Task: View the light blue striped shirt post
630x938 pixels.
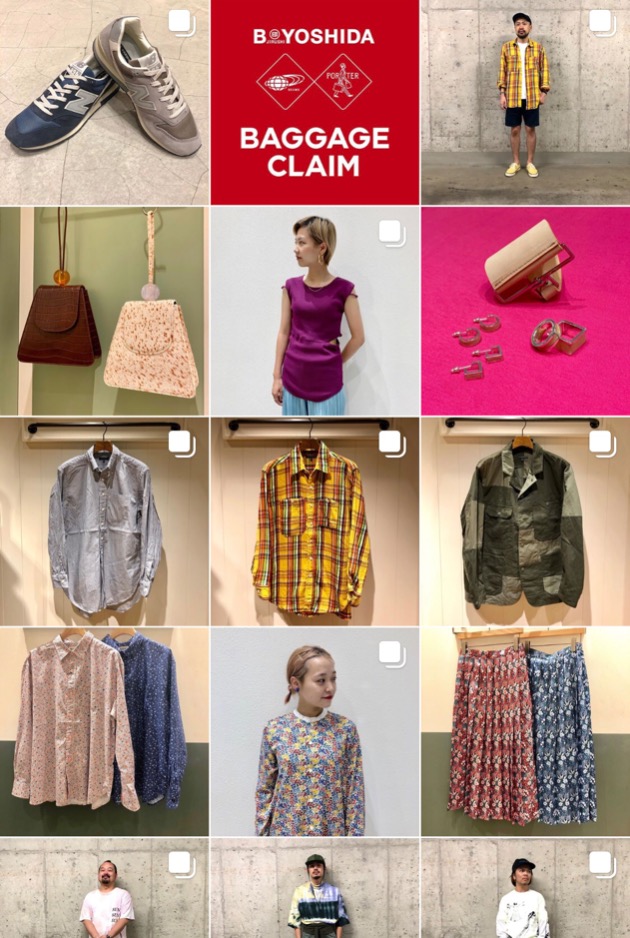Action: [x=104, y=521]
